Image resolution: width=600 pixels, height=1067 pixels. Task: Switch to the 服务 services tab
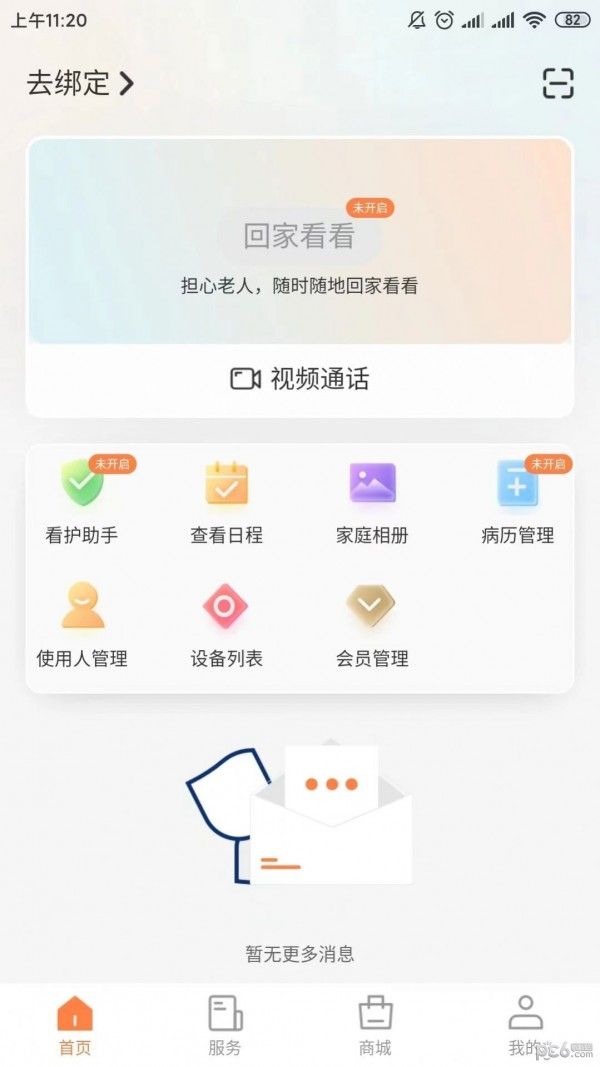coord(225,1026)
